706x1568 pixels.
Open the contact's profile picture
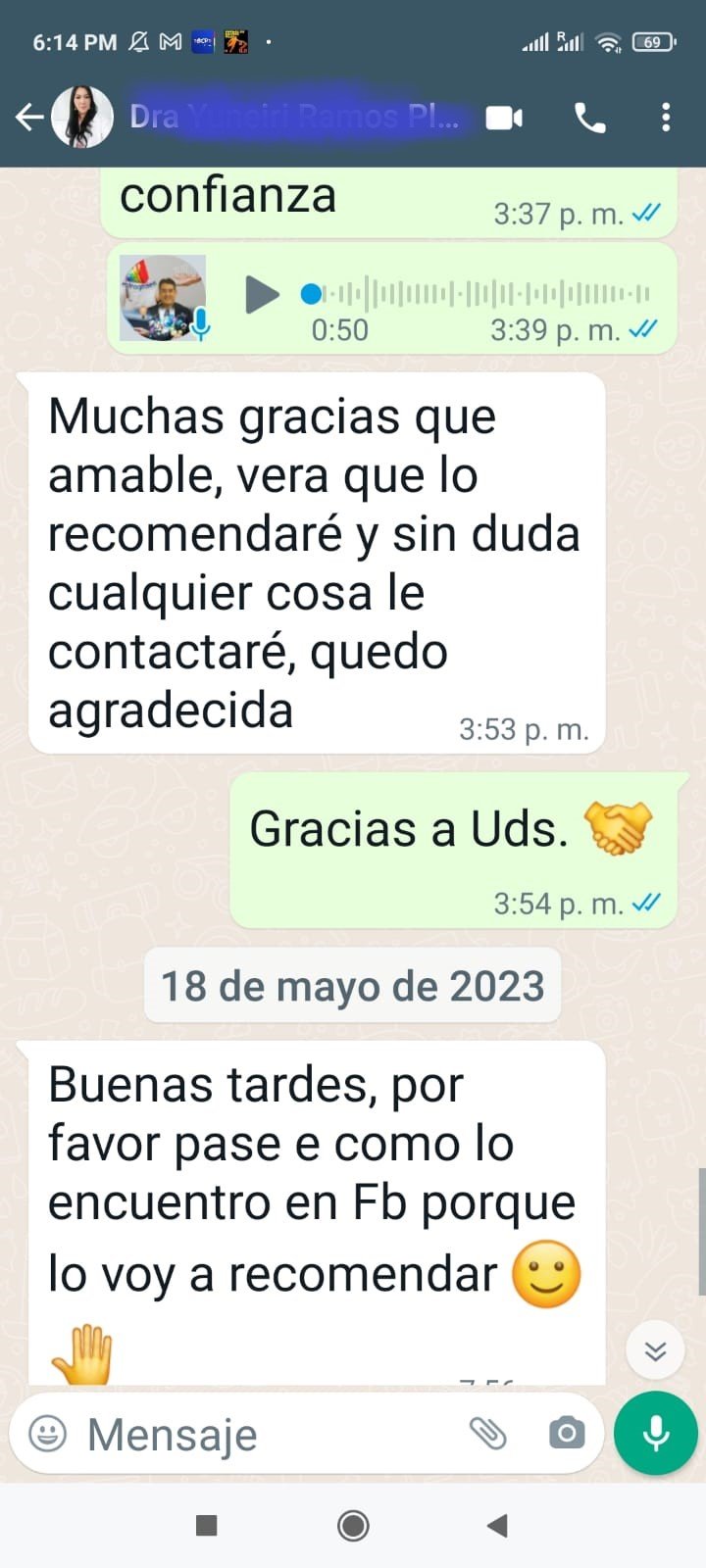tap(81, 118)
